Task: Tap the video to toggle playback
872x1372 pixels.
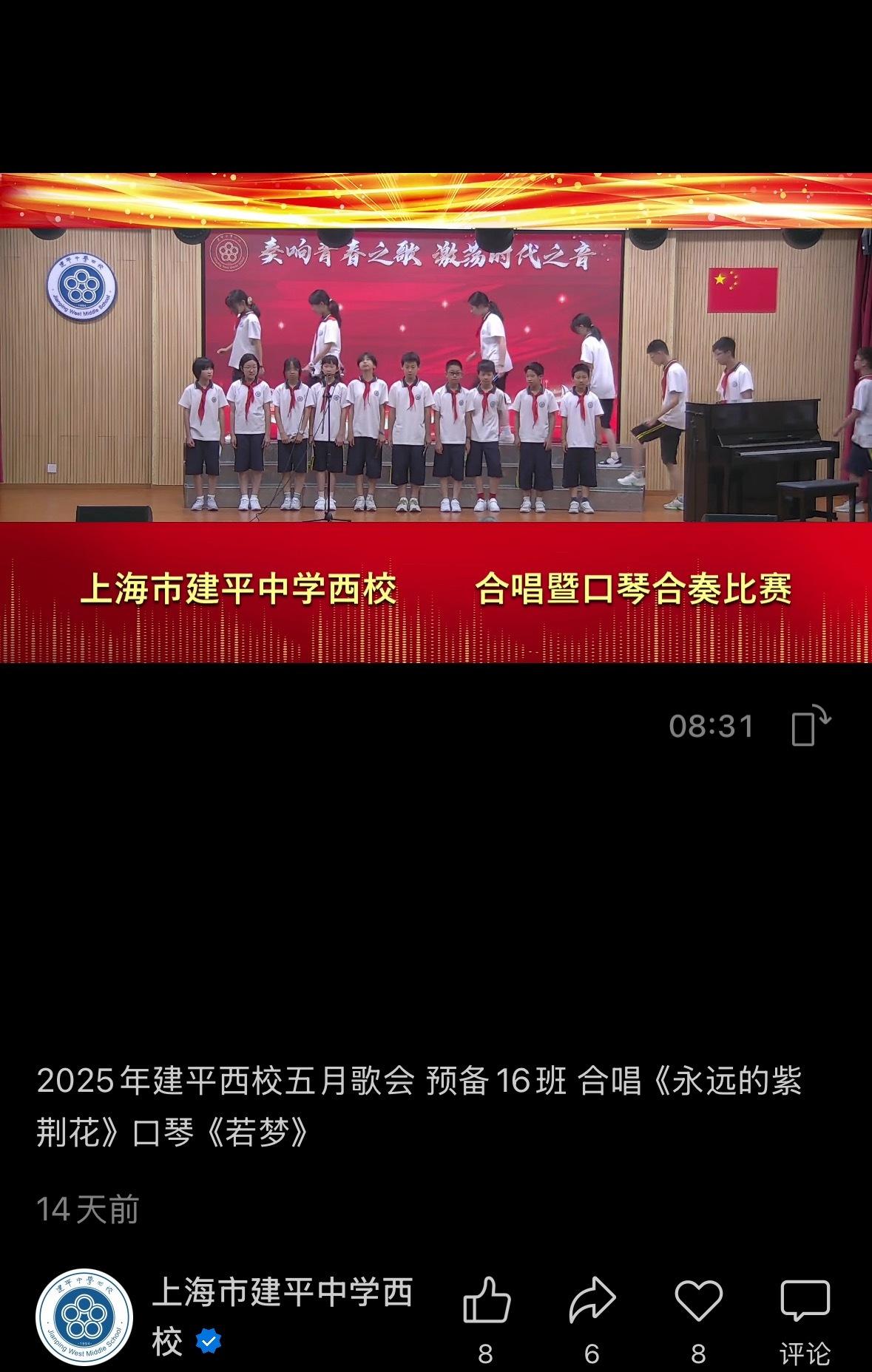Action: pyautogui.click(x=436, y=418)
